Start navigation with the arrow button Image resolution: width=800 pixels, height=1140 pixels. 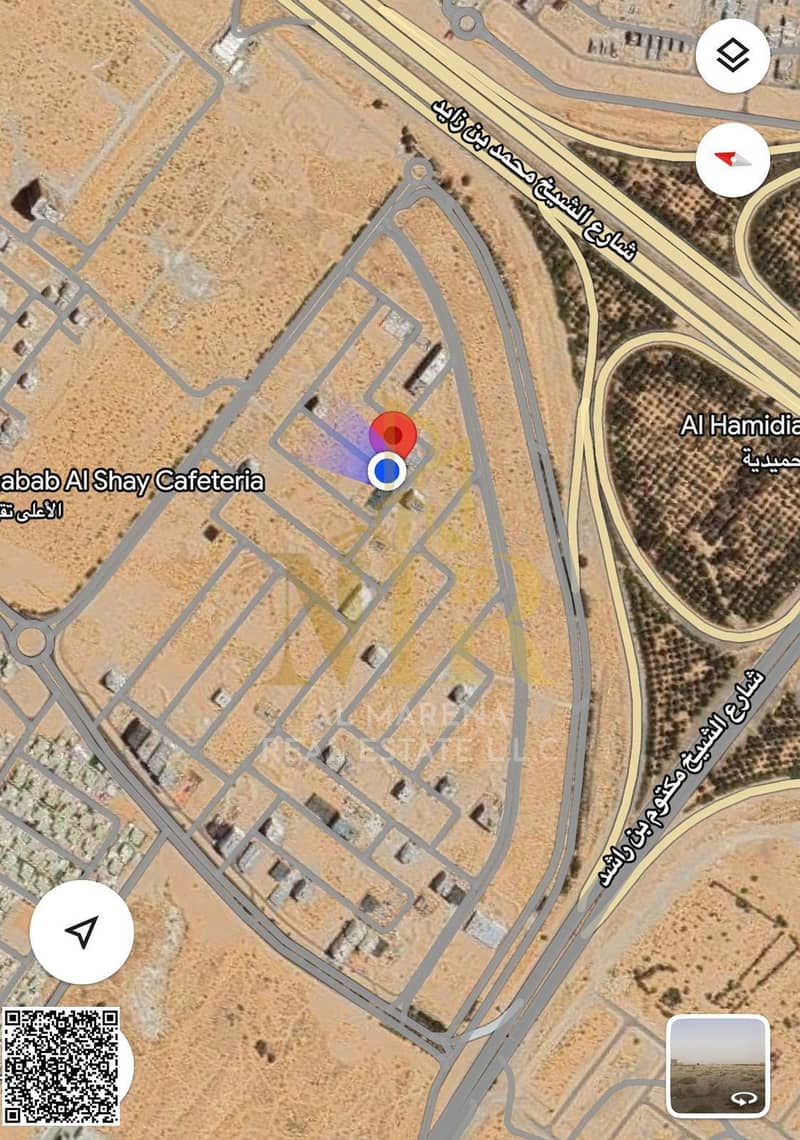point(82,932)
